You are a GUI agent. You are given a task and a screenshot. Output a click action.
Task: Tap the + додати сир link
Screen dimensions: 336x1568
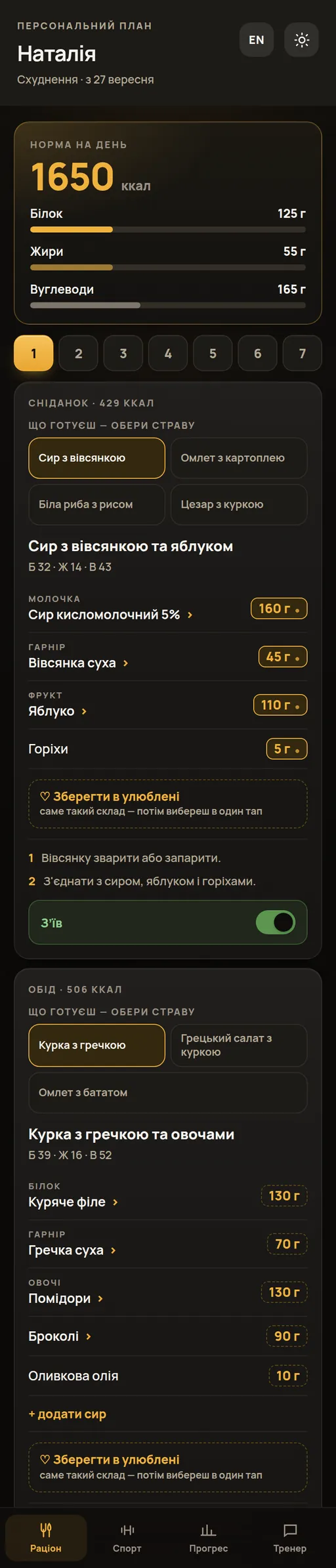click(x=67, y=1414)
